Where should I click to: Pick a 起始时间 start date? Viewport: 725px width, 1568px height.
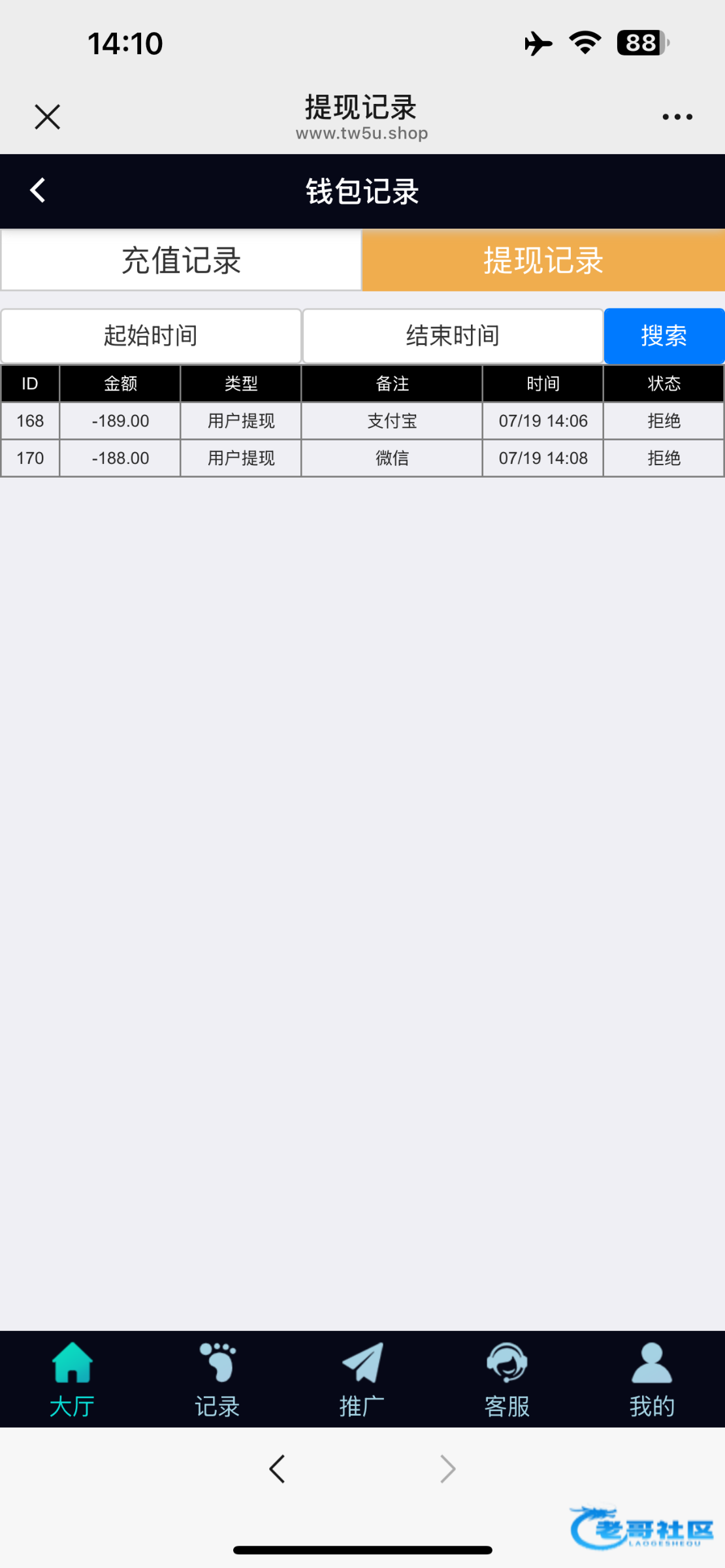coord(151,336)
